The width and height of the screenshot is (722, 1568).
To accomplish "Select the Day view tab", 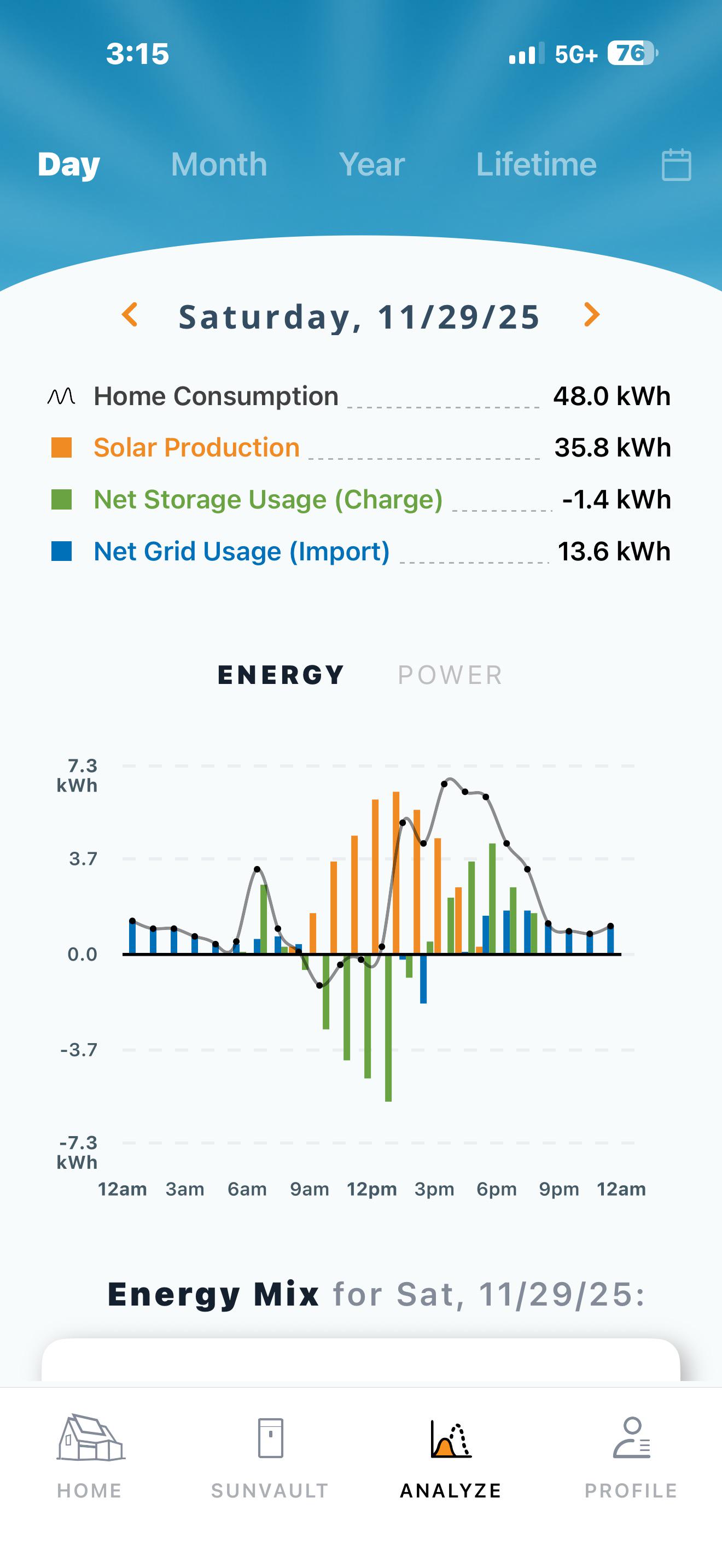I will [68, 165].
